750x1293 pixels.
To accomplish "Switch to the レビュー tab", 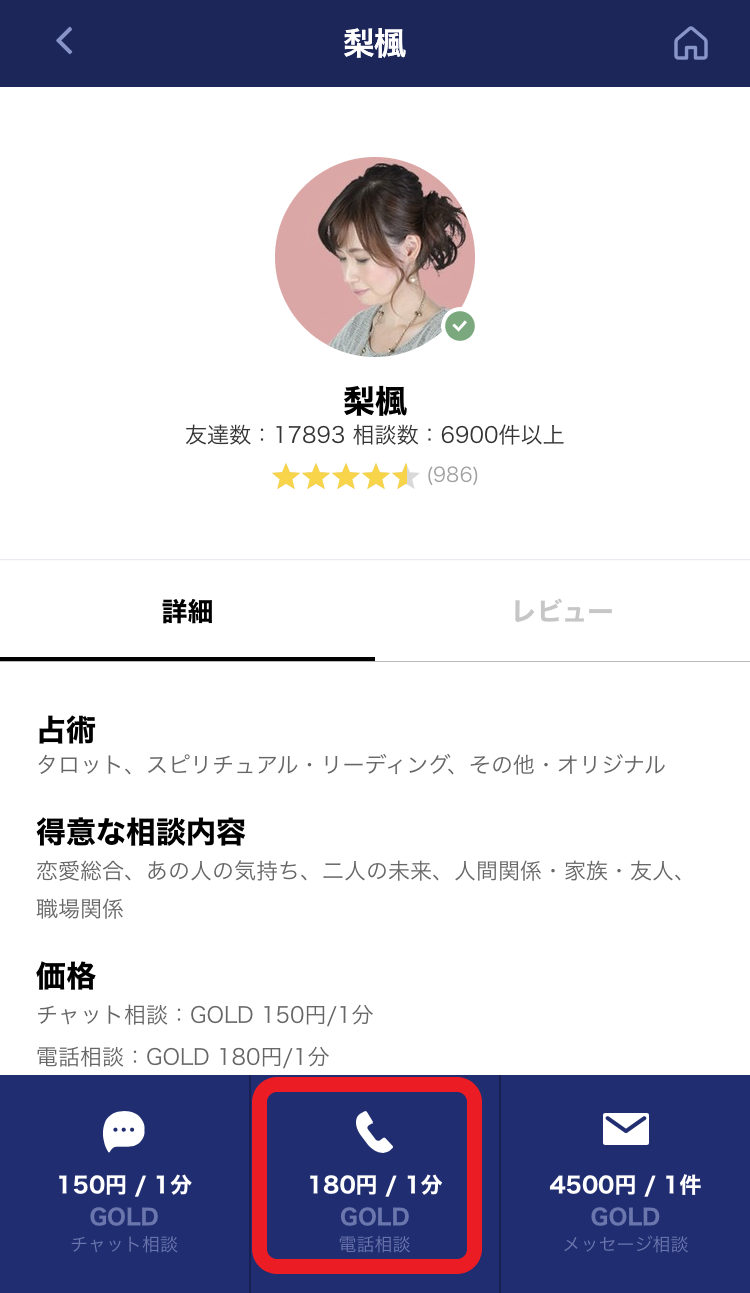I will [562, 612].
